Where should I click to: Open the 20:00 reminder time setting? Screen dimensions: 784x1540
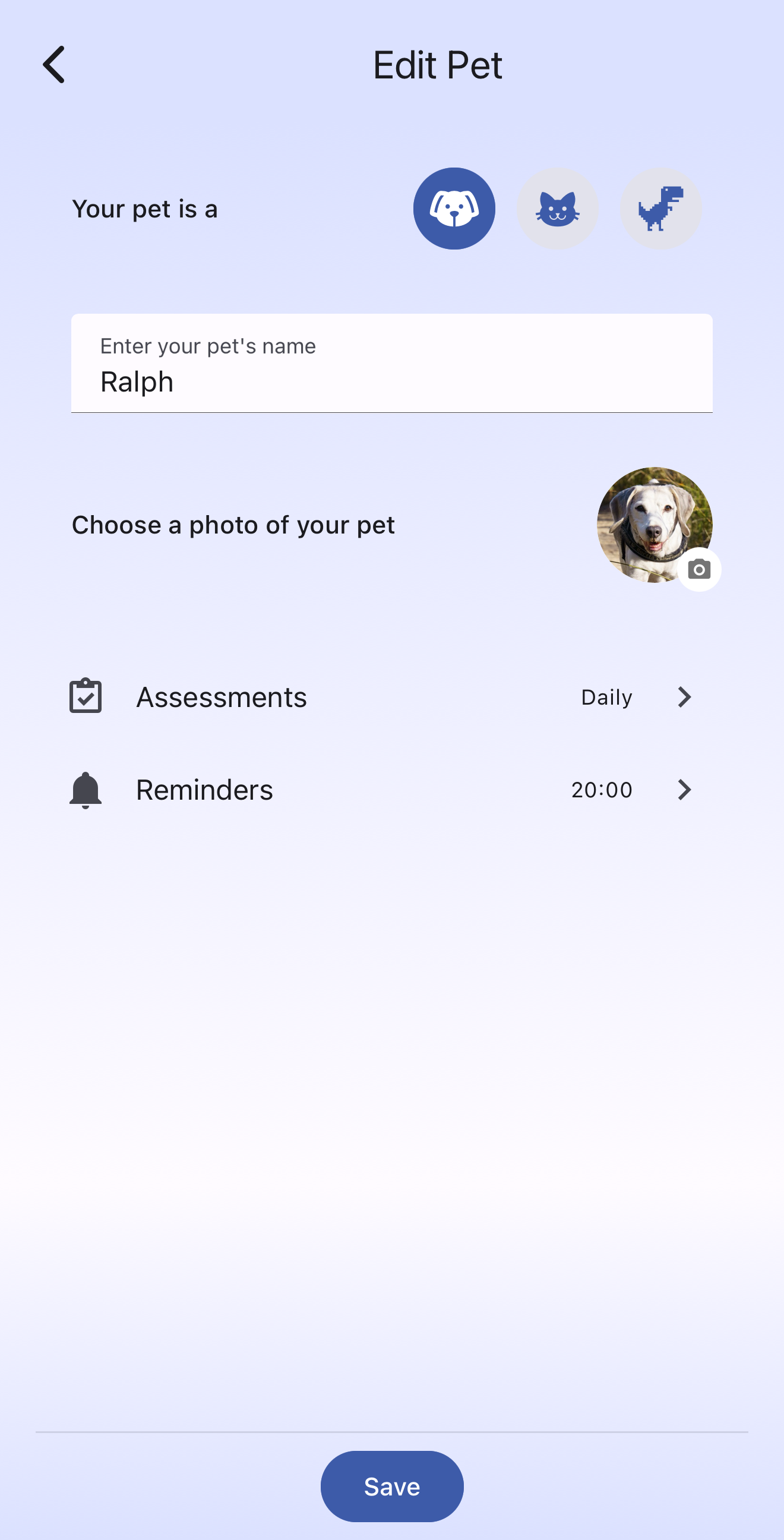601,790
